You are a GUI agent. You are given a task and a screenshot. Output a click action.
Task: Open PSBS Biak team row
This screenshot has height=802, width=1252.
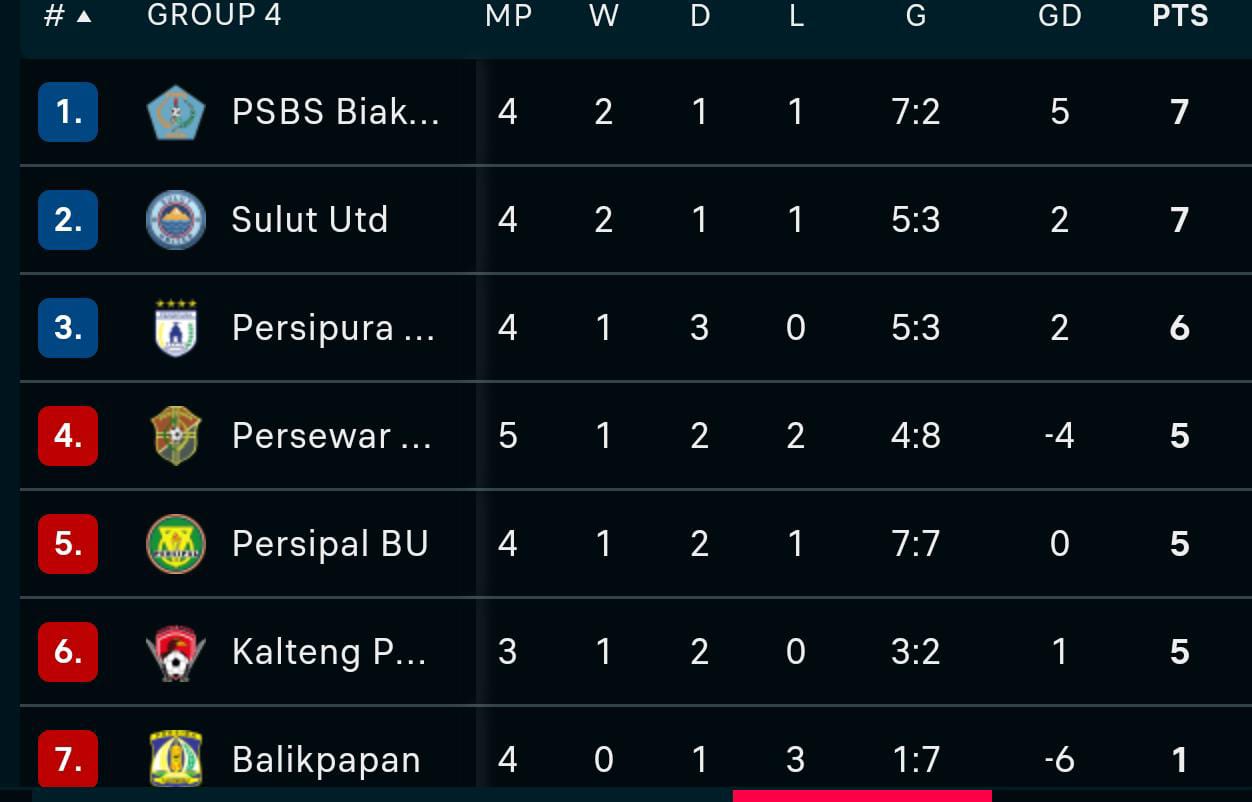335,112
